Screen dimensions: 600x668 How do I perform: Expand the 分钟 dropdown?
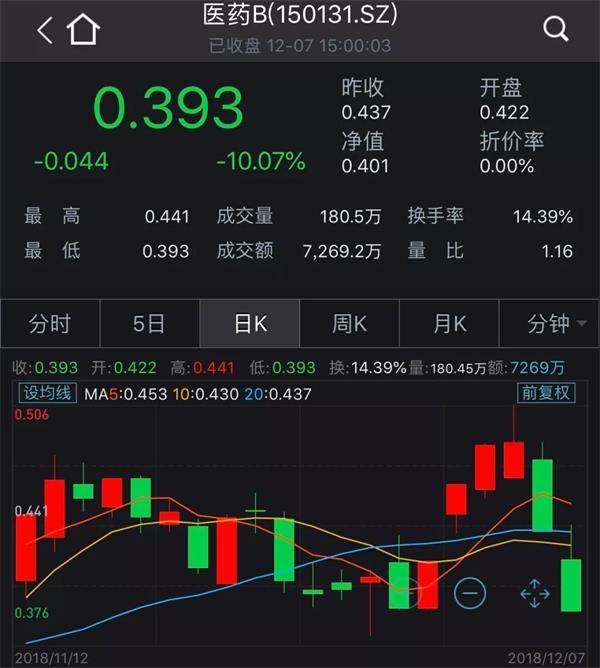(555, 324)
